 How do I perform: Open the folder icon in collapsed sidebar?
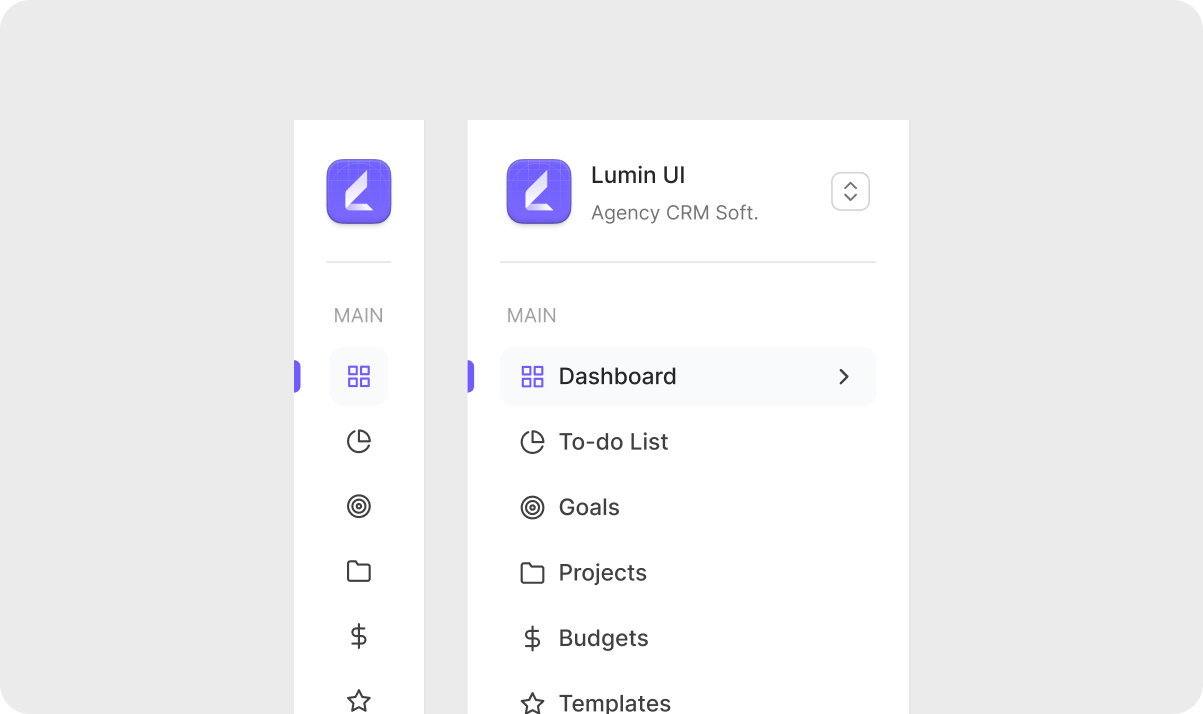click(x=359, y=572)
